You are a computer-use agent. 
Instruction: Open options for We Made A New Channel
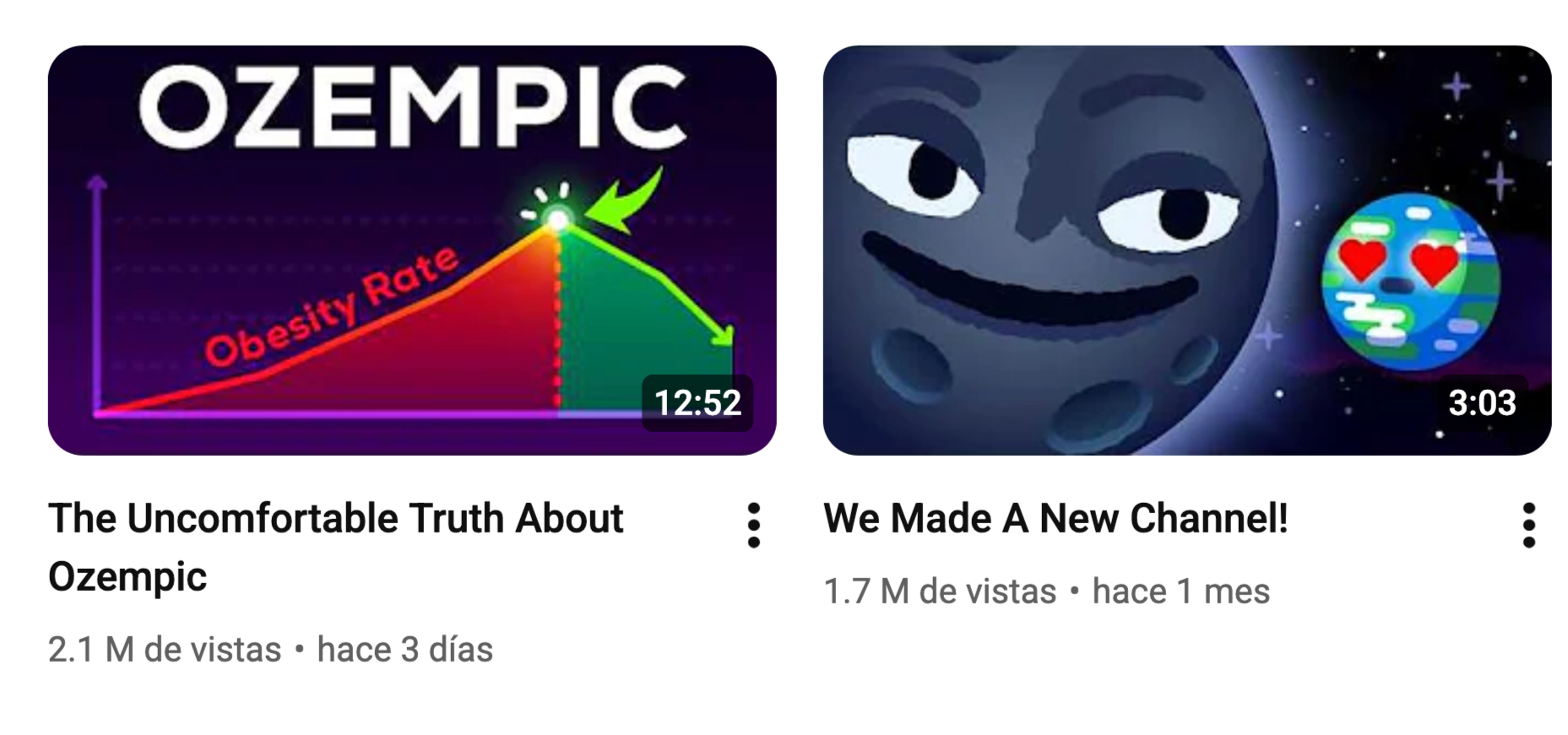coord(1528,525)
